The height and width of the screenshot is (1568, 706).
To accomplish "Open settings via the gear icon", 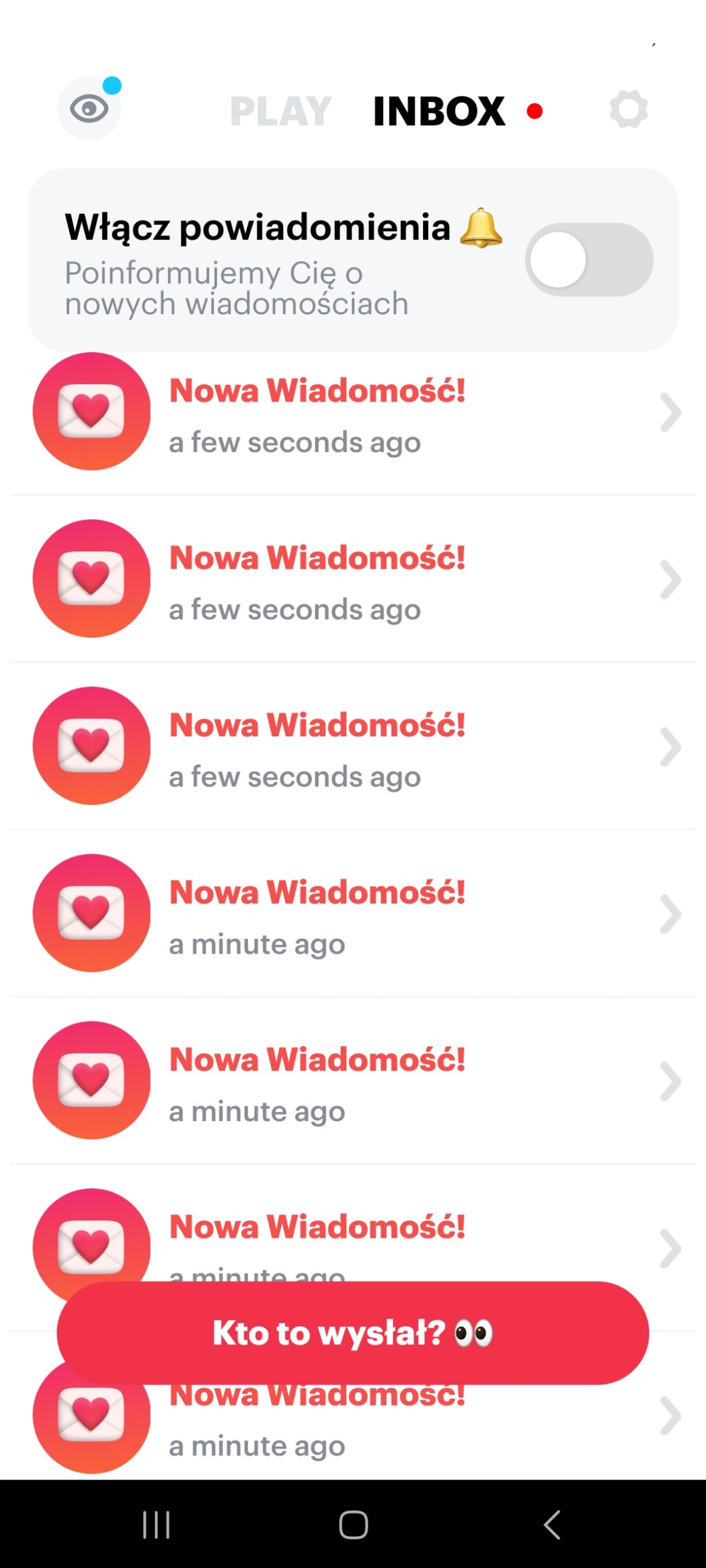I will [628, 109].
